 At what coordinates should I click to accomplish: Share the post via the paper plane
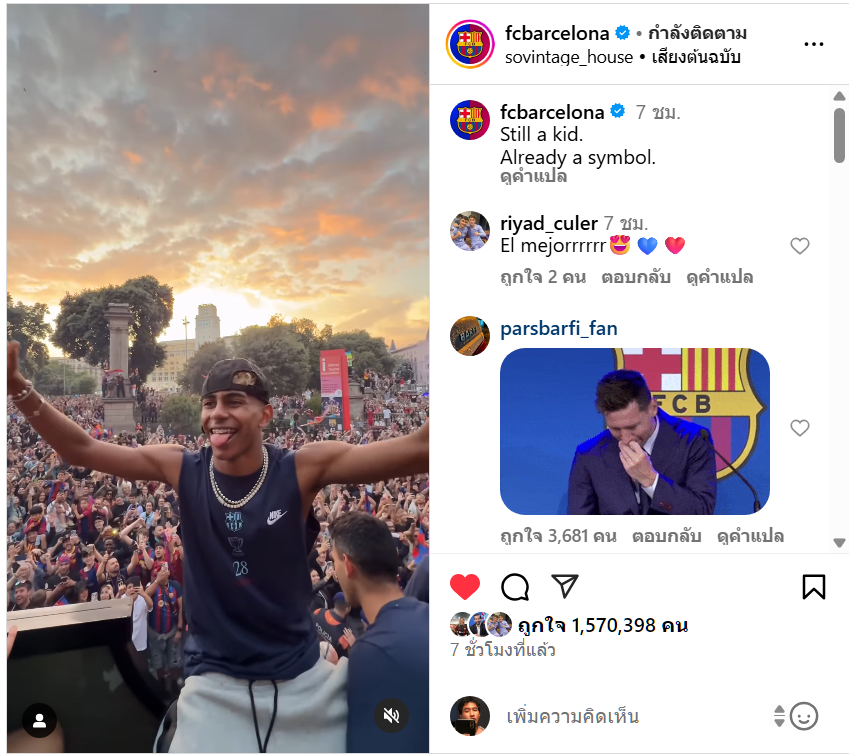tap(565, 587)
